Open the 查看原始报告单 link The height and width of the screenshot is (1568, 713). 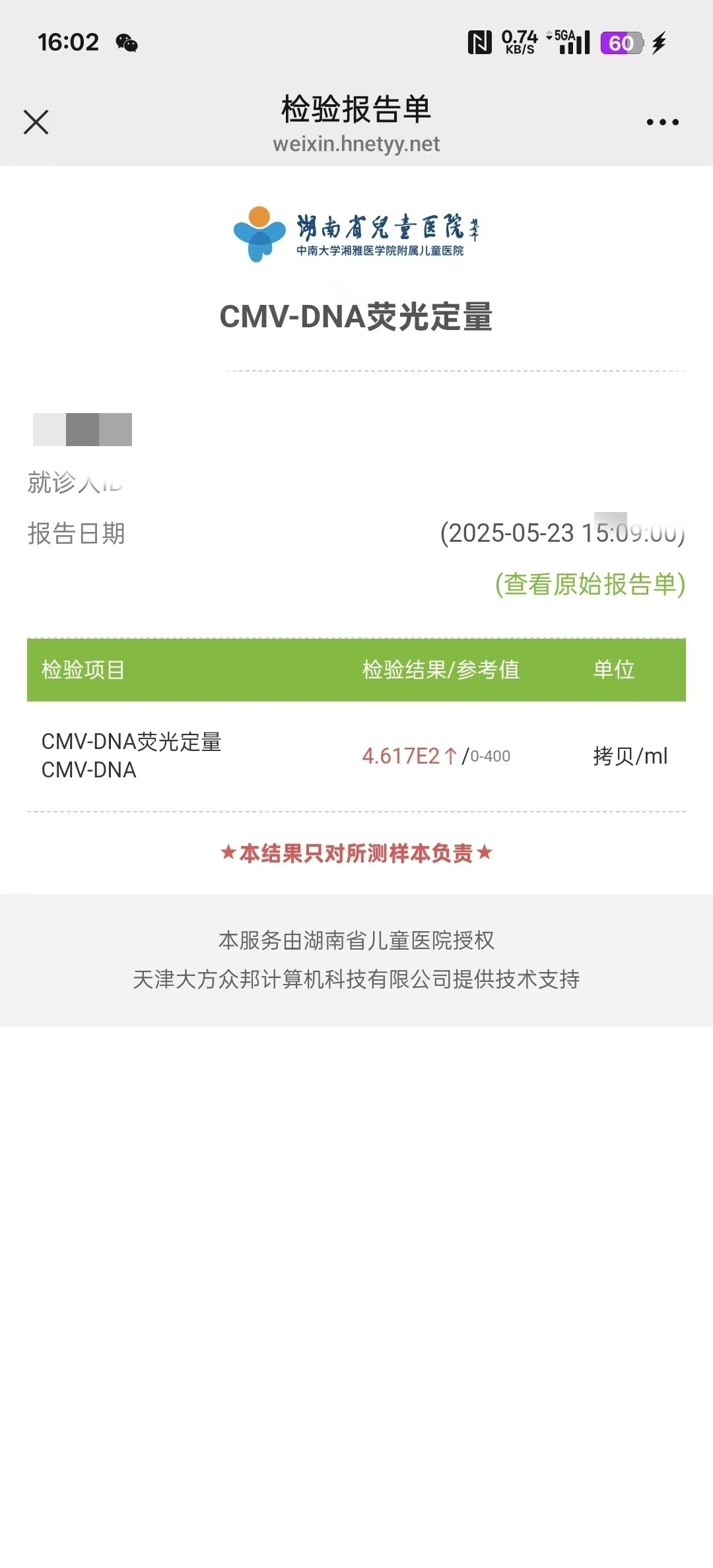tap(590, 584)
